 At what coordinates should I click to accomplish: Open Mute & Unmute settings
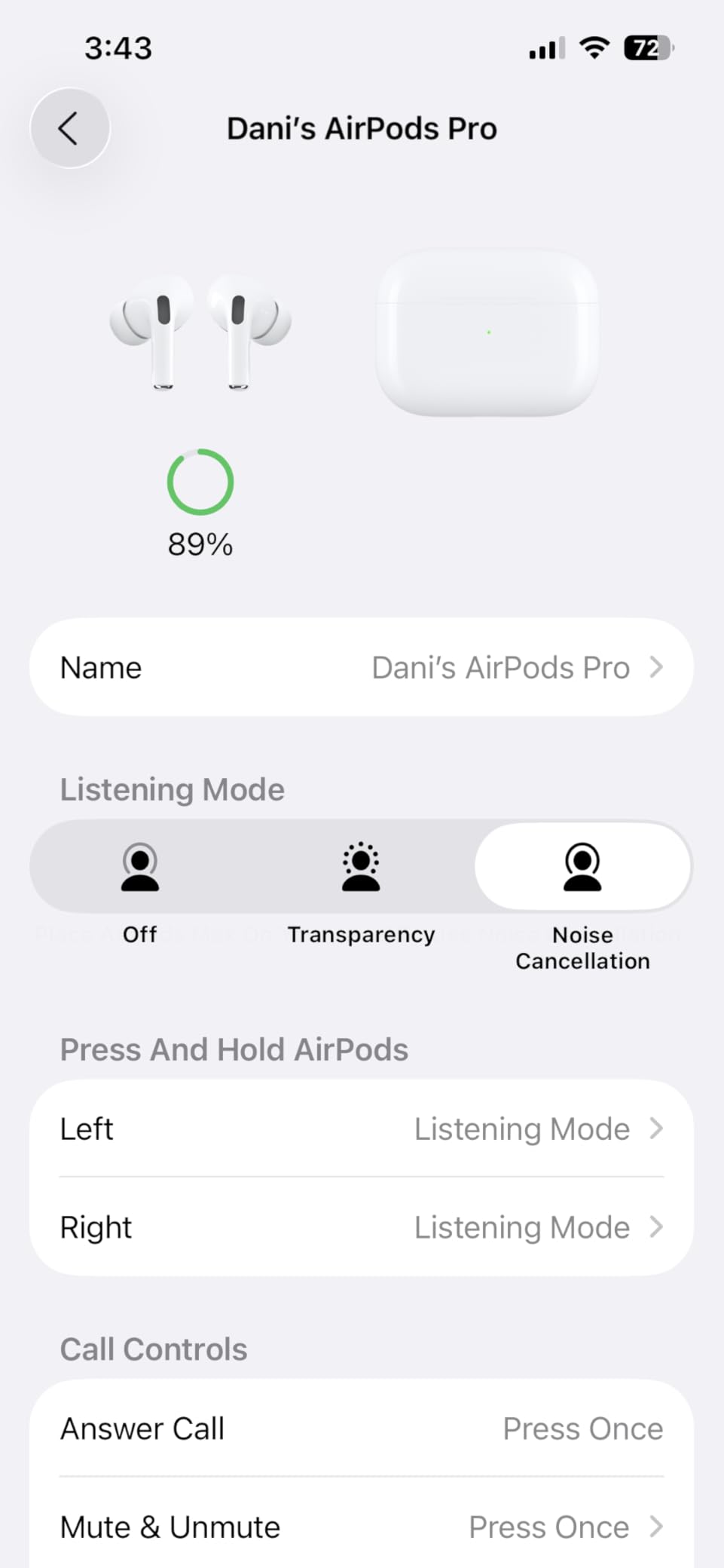tap(360, 1526)
